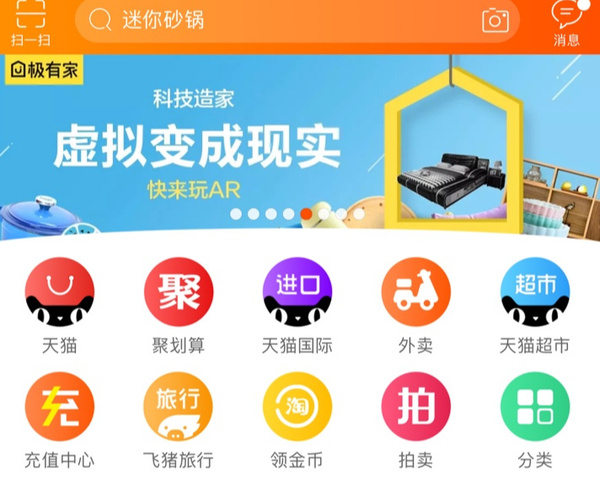Open 聚划算 deals
Image resolution: width=600 pixels, height=484 pixels.
(178, 292)
